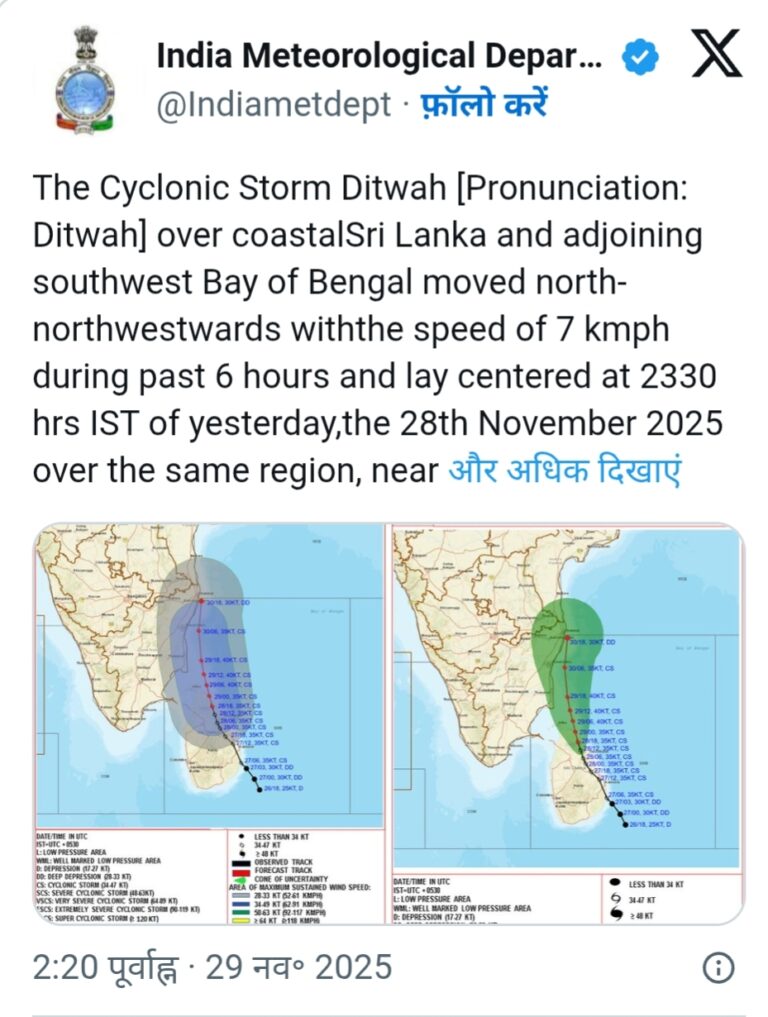Tap the info icon beside the date

point(719,967)
